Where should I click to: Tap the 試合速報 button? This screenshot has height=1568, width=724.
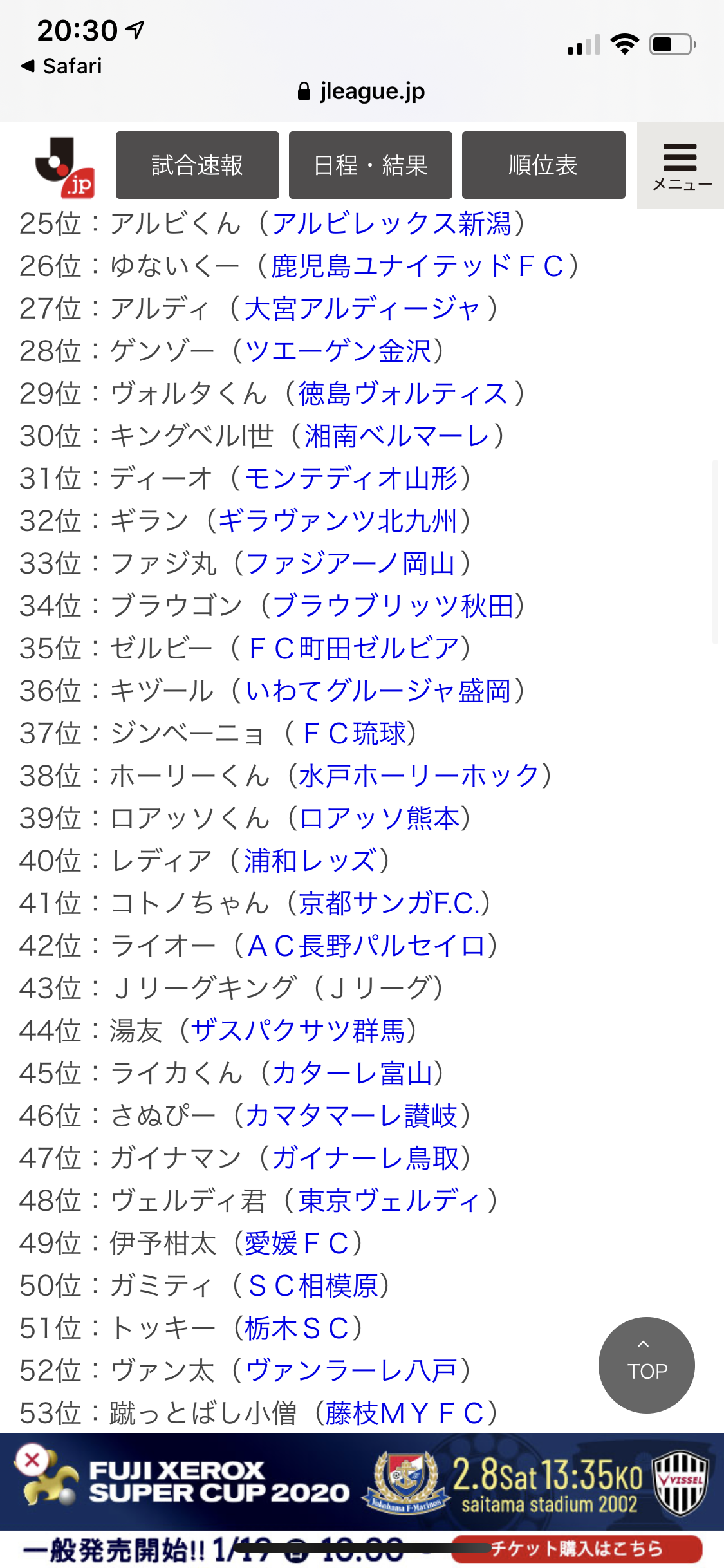point(197,165)
